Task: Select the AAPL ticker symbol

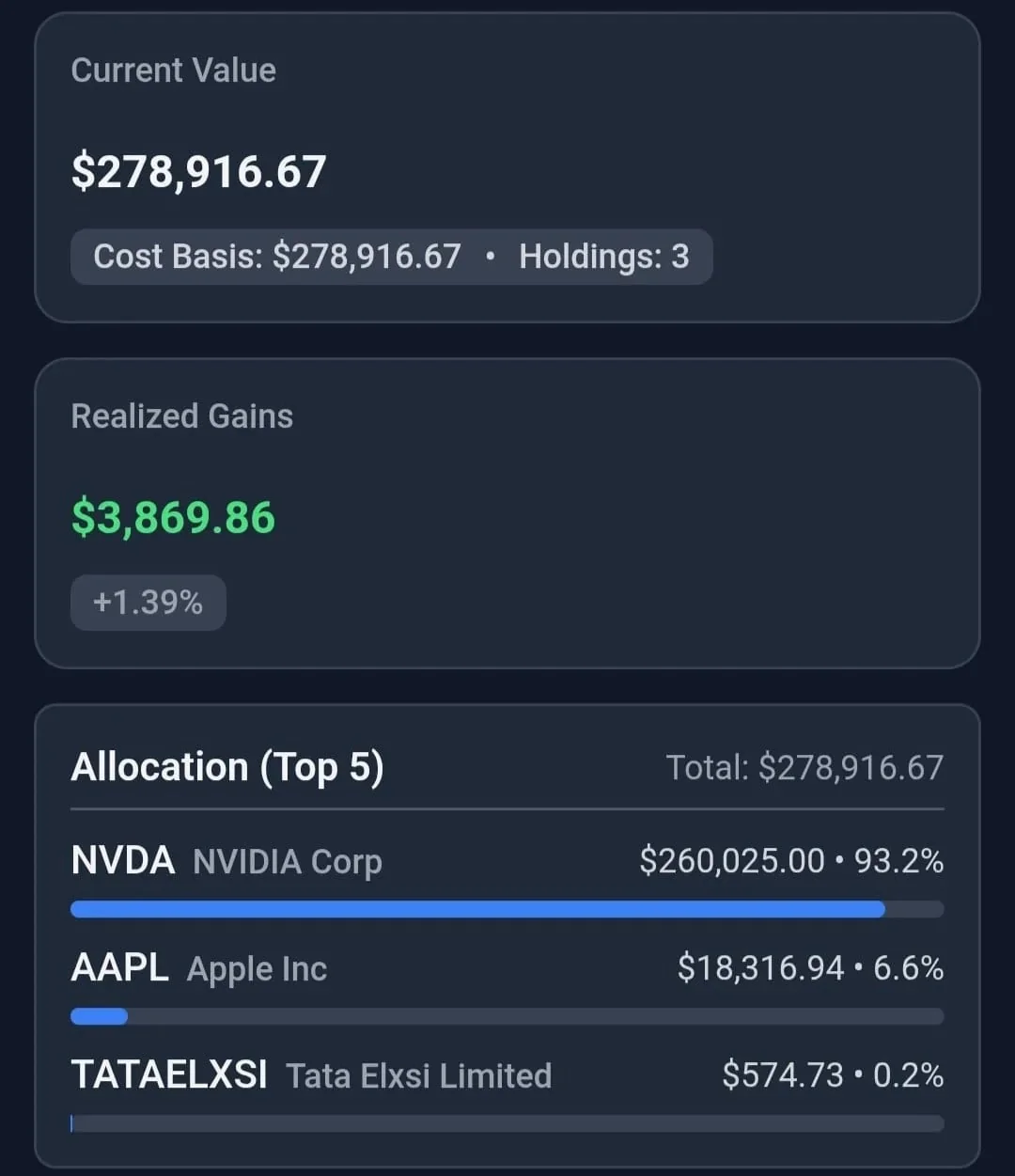Action: click(119, 967)
